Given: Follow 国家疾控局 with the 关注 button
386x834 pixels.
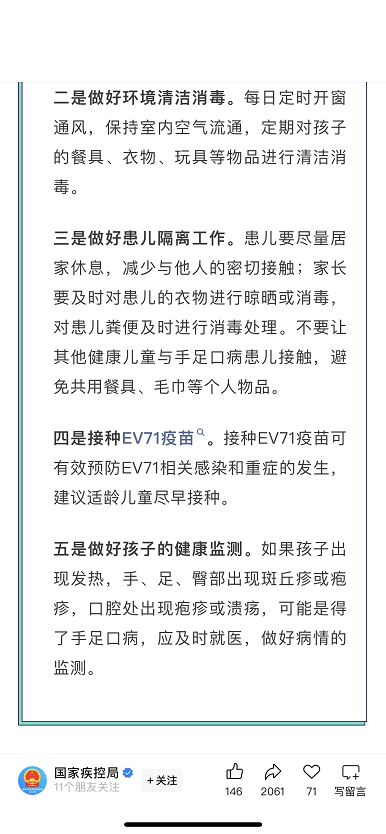Looking at the screenshot, I should click(162, 780).
